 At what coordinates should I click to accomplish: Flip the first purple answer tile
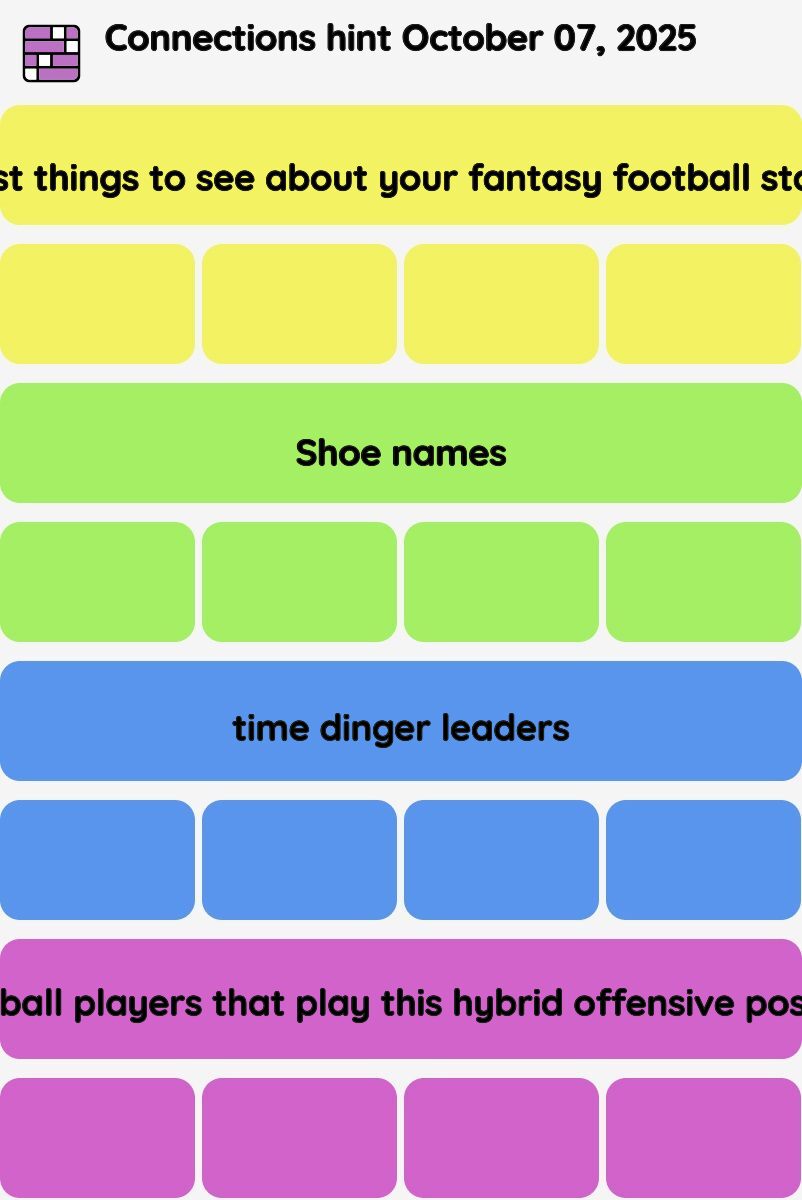click(x=97, y=1138)
